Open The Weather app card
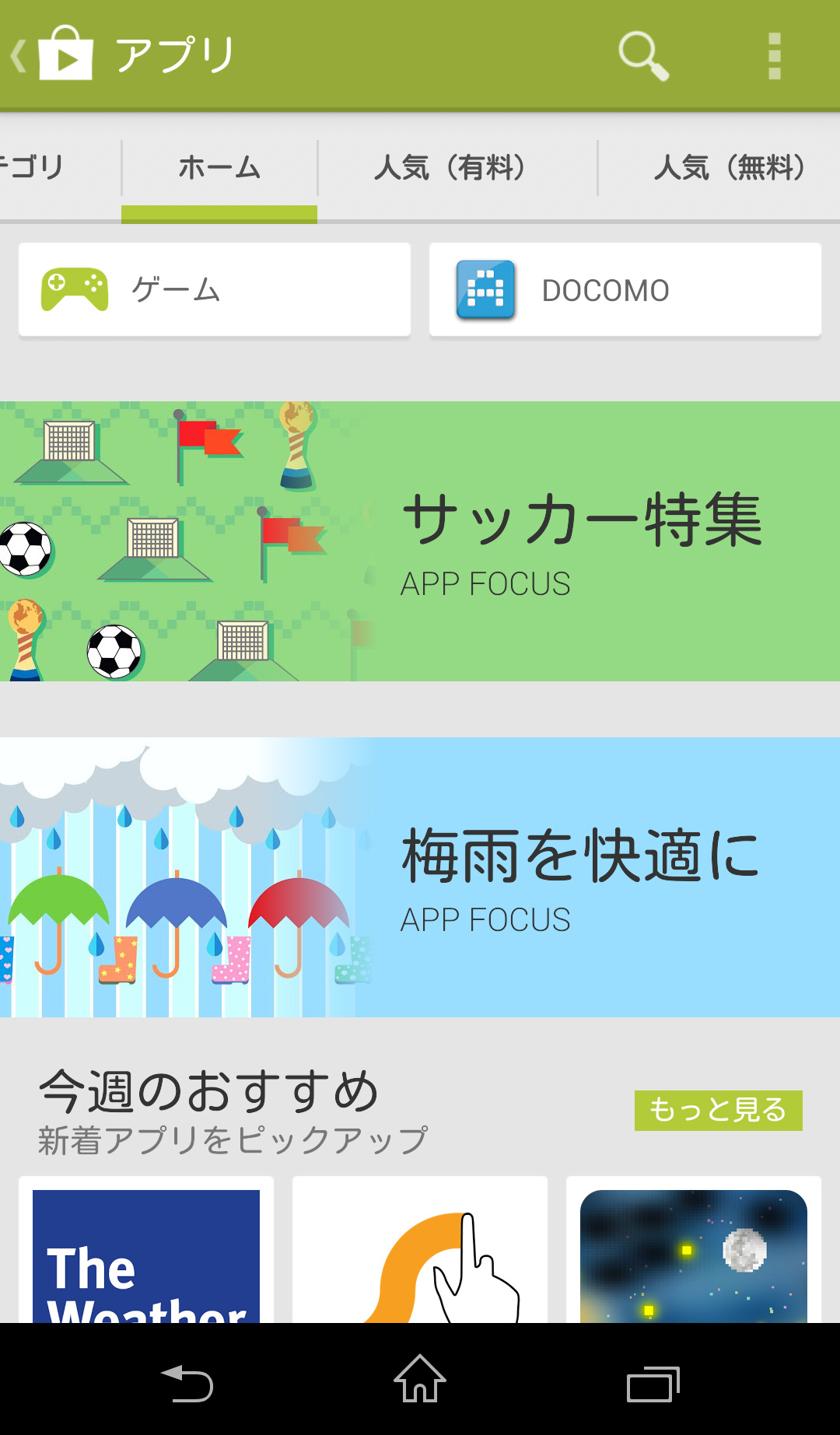Viewport: 840px width, 1435px height. [146, 1254]
